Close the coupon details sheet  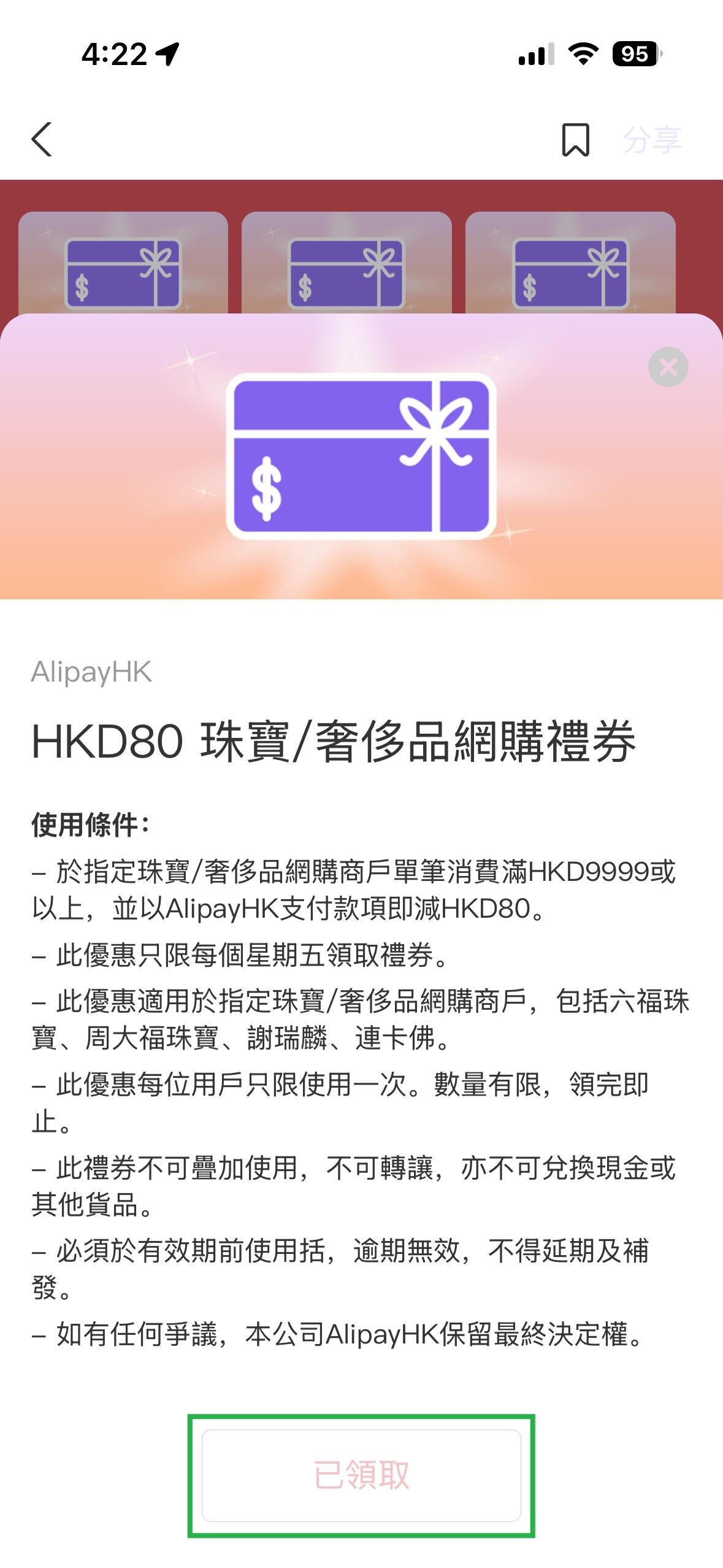point(668,367)
